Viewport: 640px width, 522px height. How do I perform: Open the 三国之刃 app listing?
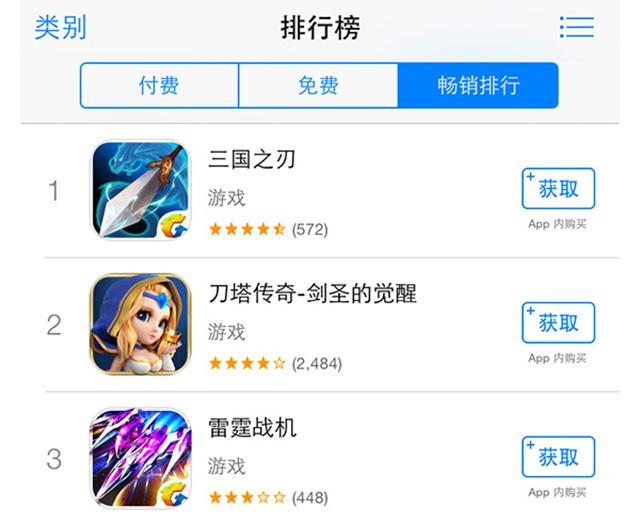pyautogui.click(x=252, y=160)
